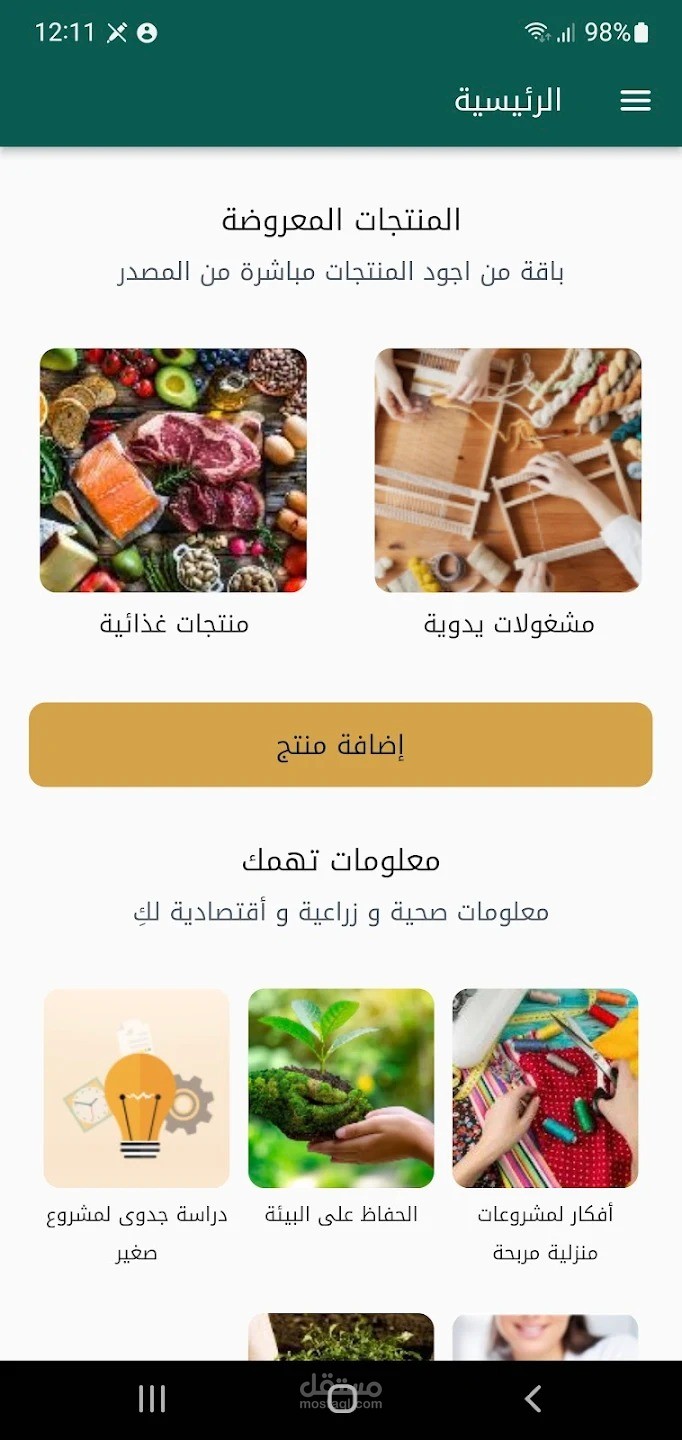Open the hamburger drawer menu
682x1440 pixels.
point(635,100)
